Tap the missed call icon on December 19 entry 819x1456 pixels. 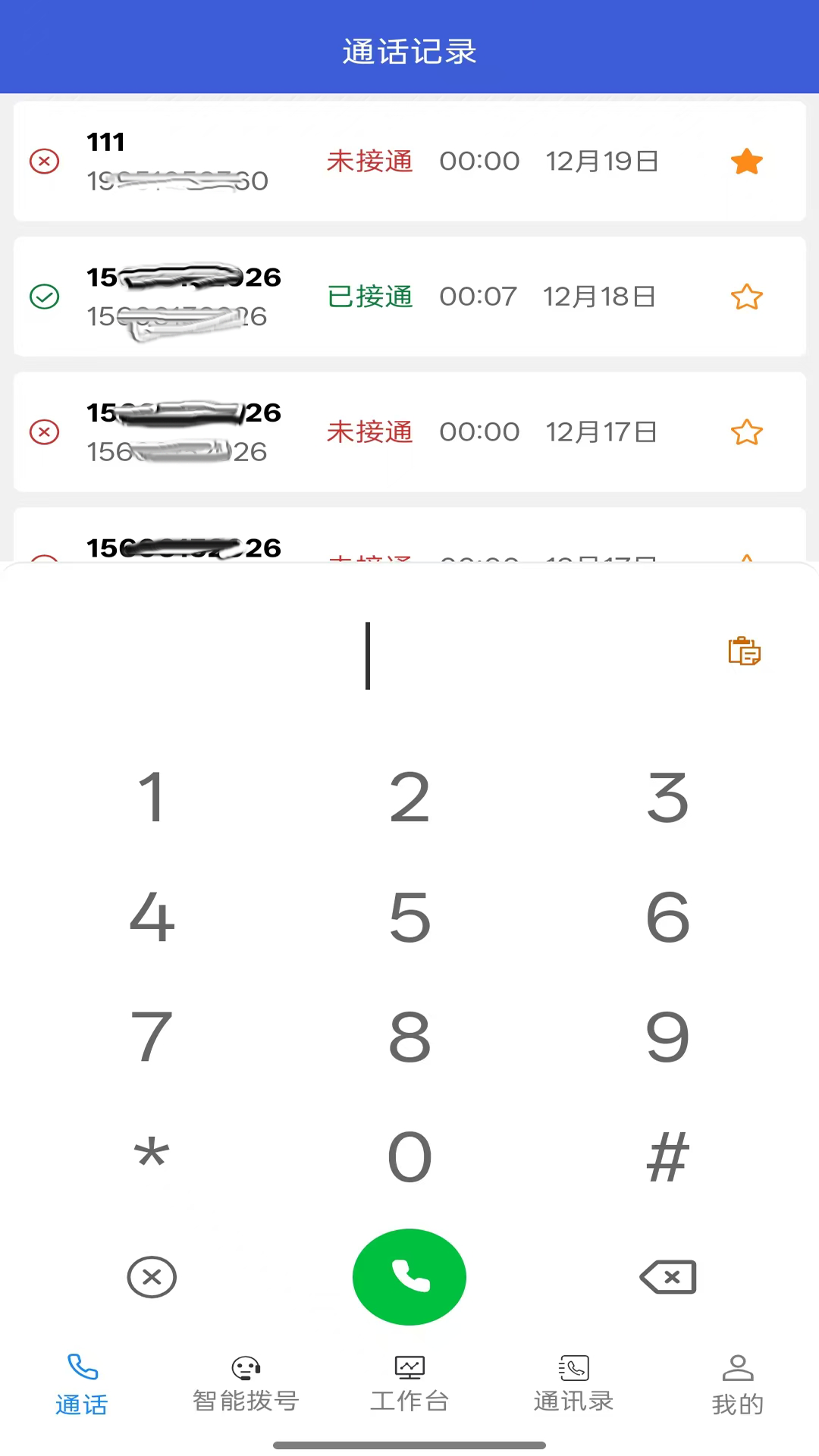click(44, 161)
